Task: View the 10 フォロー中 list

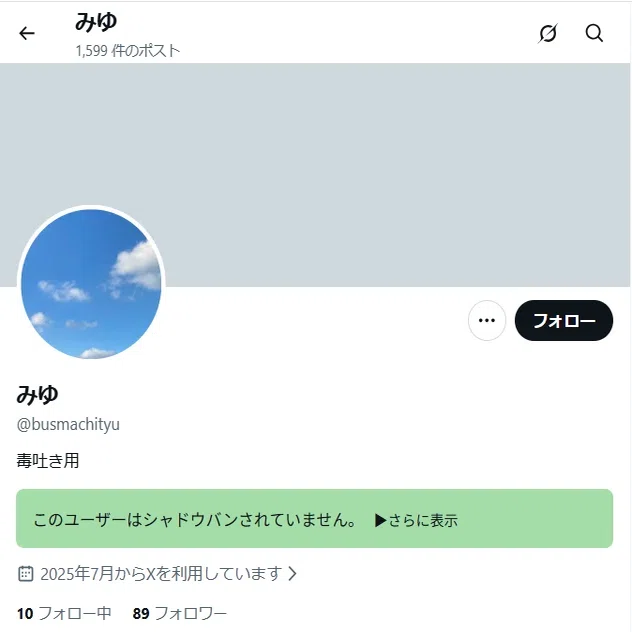Action: (x=64, y=613)
